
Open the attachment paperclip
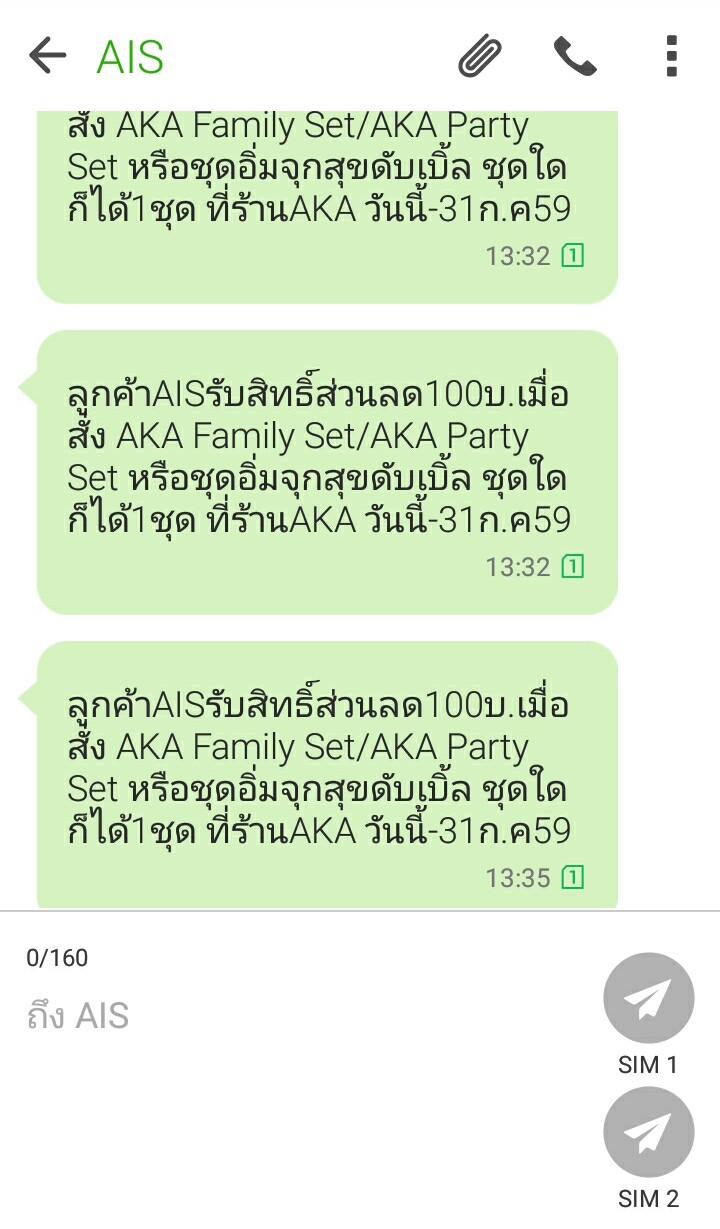click(480, 56)
